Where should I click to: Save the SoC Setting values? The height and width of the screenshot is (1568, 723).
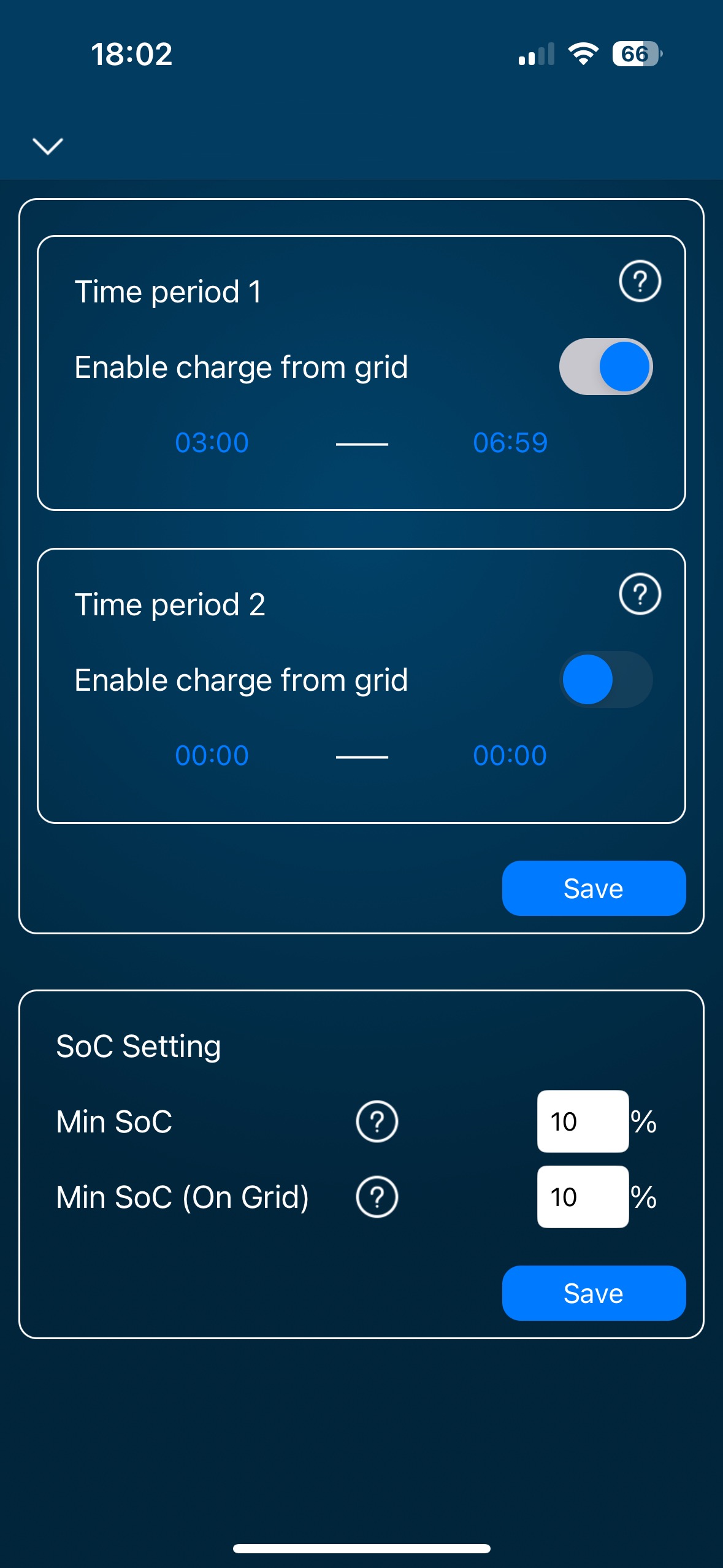pyautogui.click(x=593, y=1293)
